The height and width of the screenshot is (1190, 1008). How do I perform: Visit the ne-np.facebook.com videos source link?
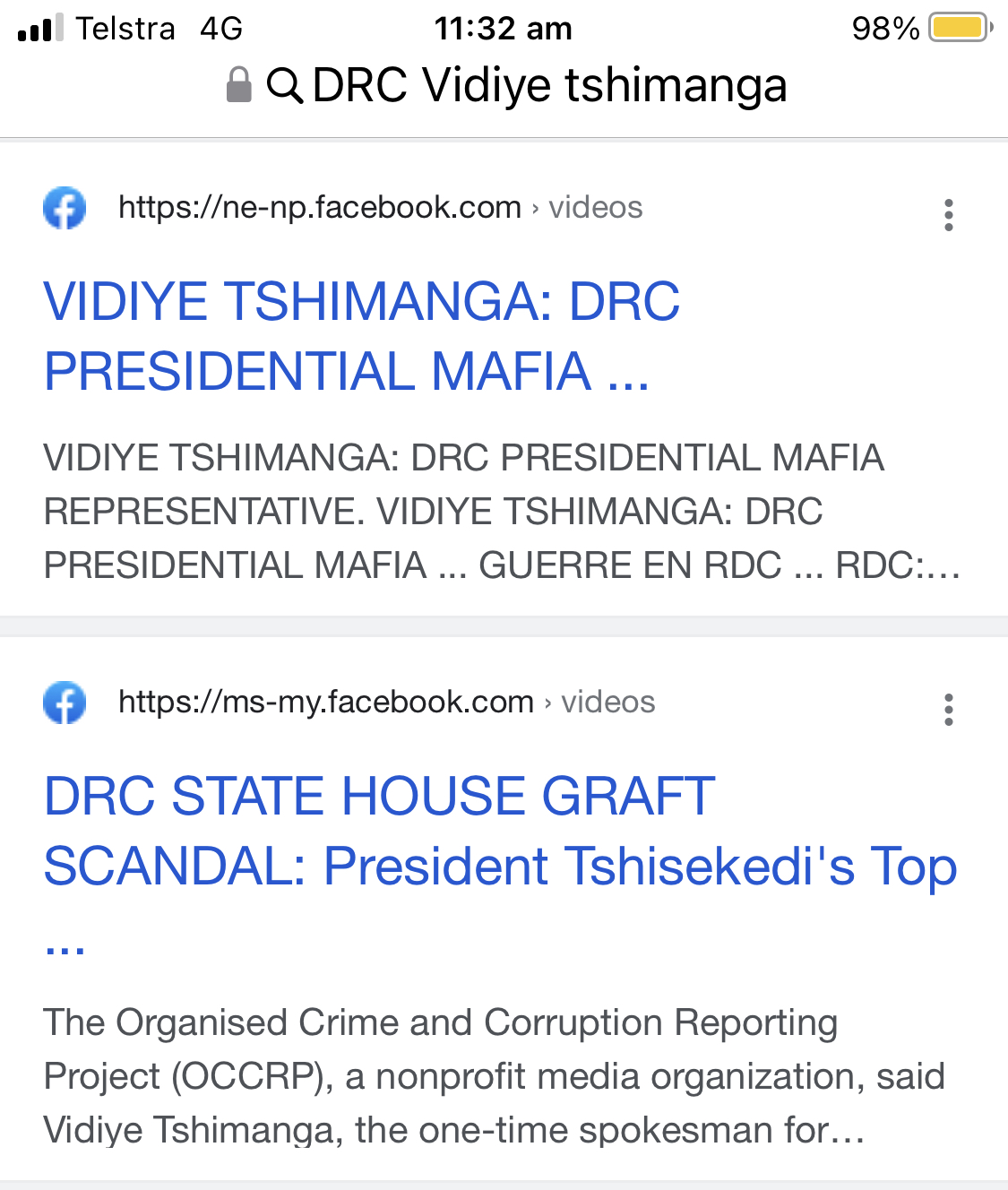pyautogui.click(x=380, y=208)
